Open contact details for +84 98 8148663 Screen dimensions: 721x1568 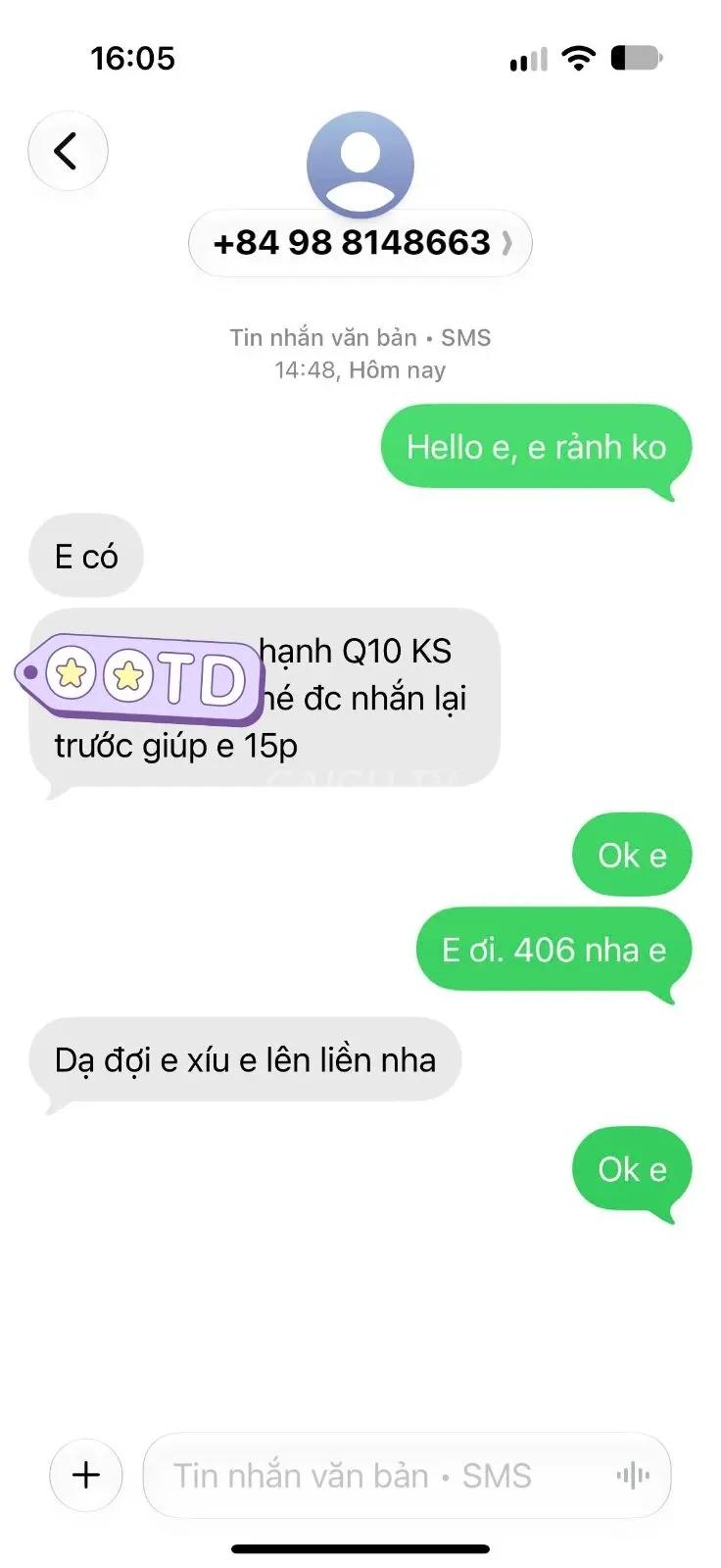[x=360, y=243]
